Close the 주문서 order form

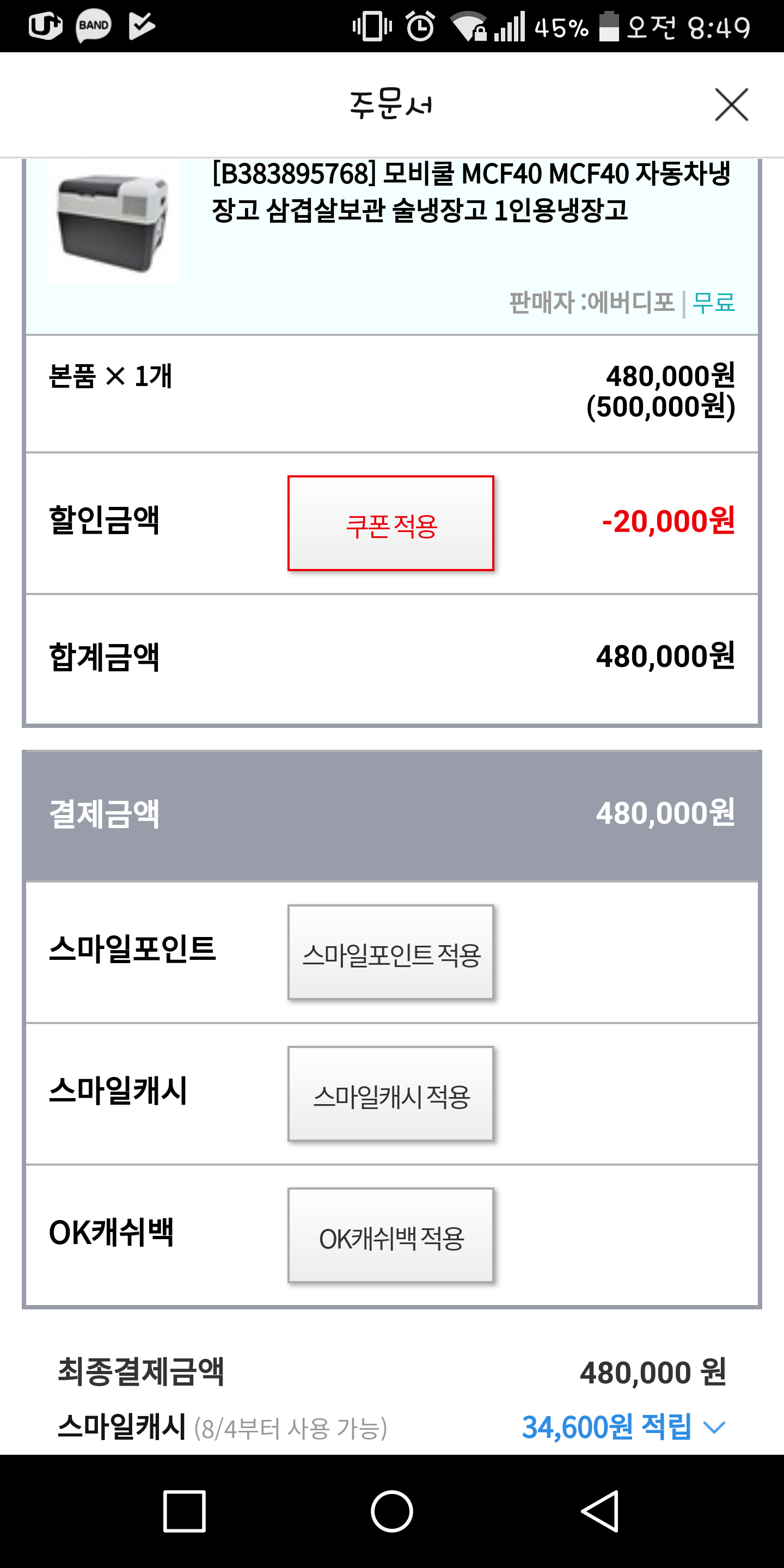[x=731, y=105]
